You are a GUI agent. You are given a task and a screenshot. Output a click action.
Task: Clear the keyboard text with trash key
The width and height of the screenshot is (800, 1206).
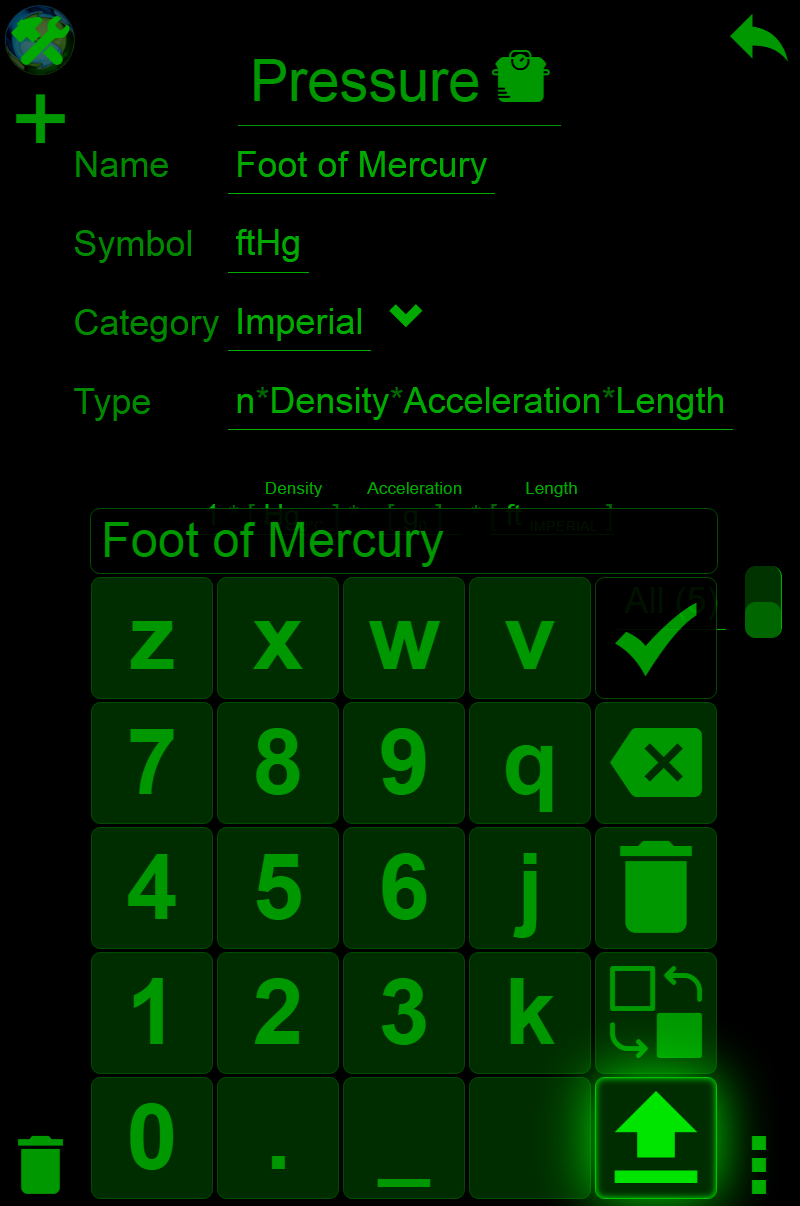coord(656,888)
